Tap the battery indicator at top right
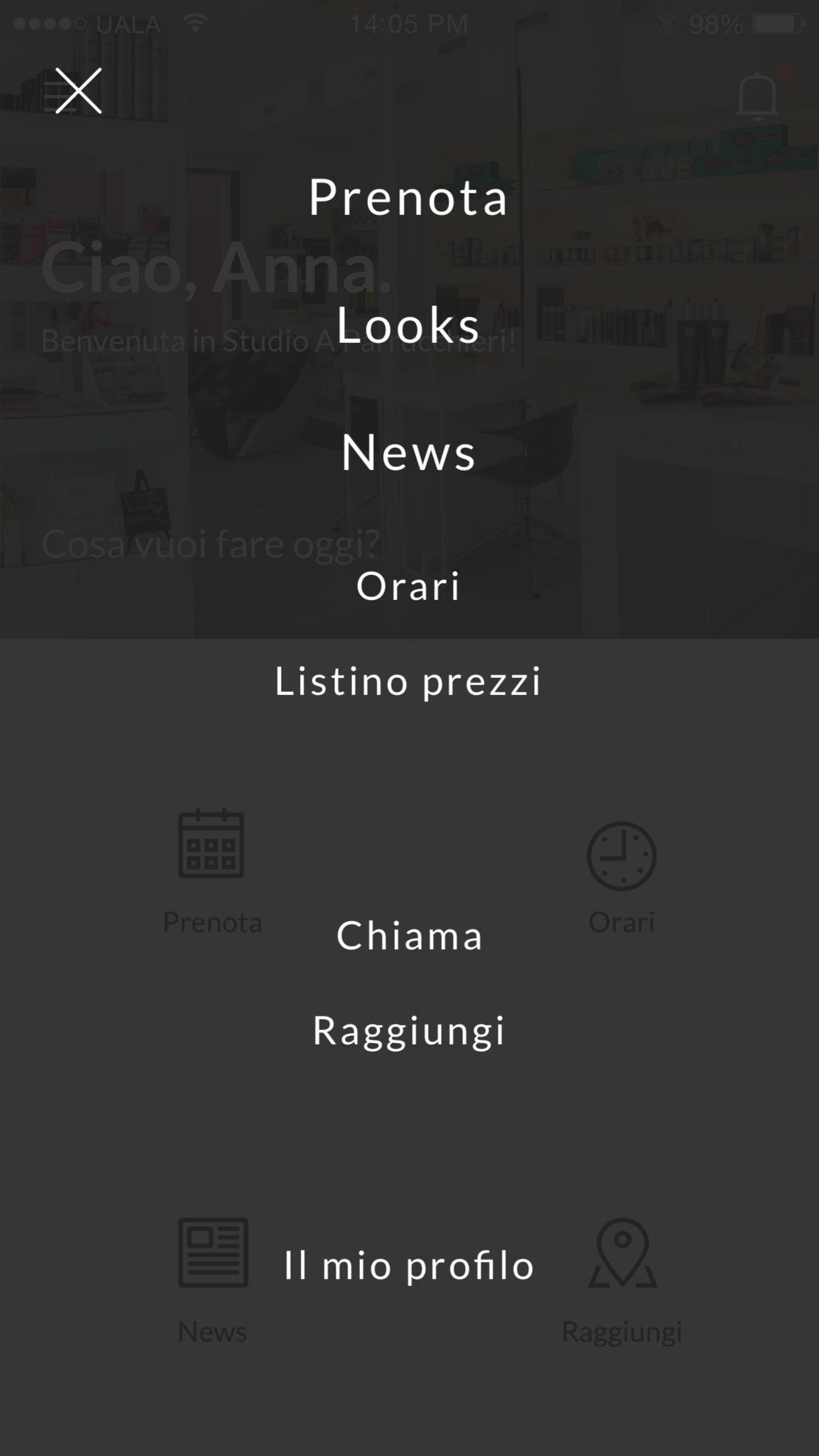Viewport: 819px width, 1456px height. [x=778, y=22]
